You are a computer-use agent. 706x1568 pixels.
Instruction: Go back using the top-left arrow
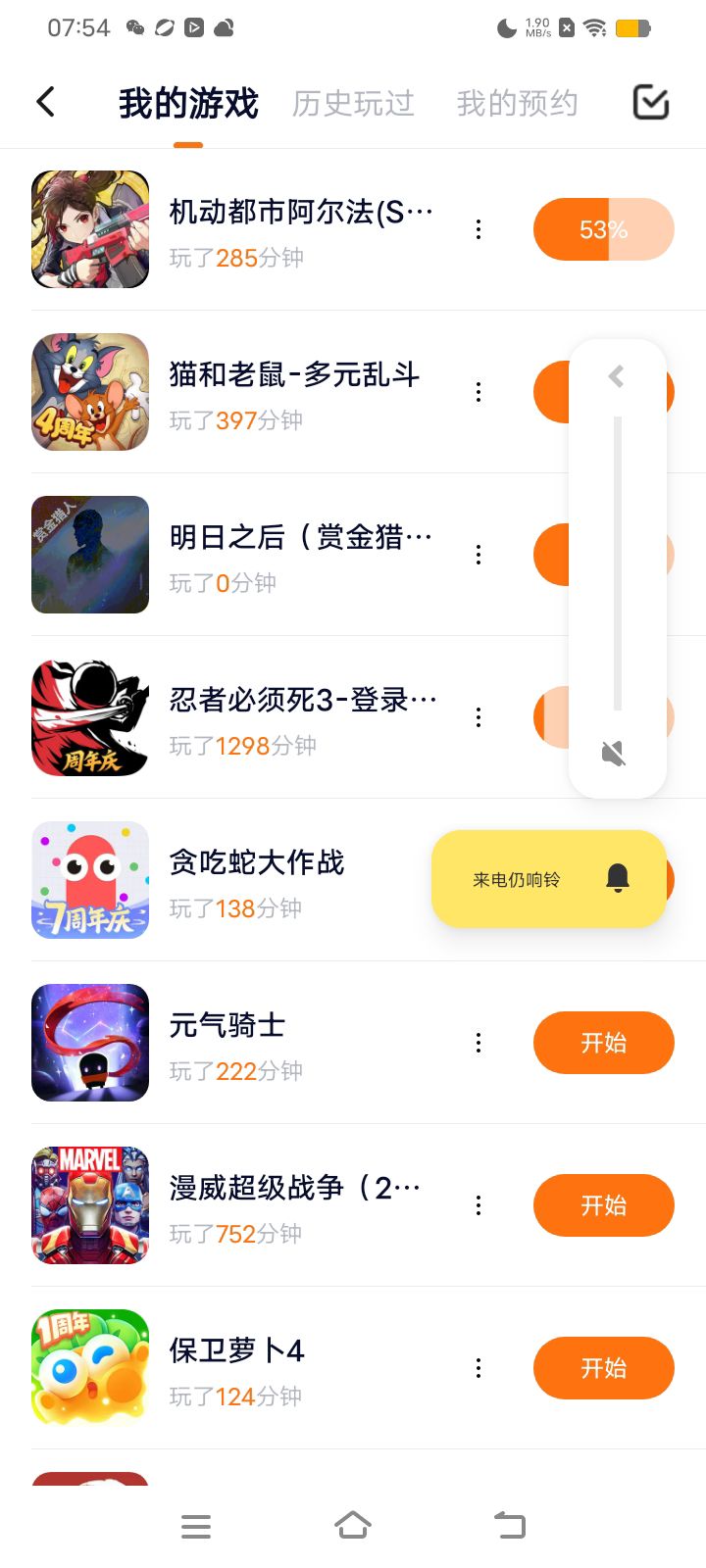(45, 102)
